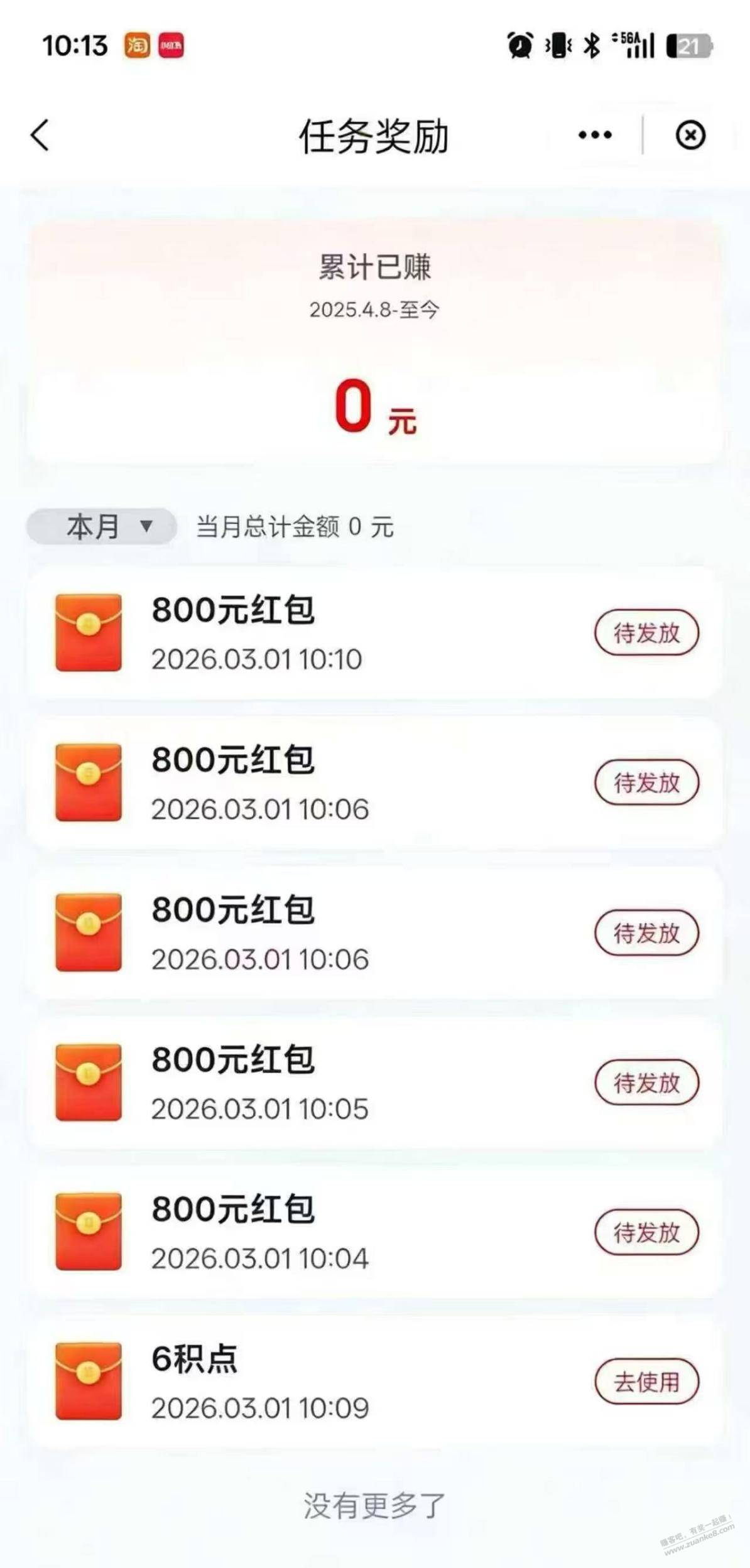
Task: Open the three-dot more menu
Action: [594, 135]
